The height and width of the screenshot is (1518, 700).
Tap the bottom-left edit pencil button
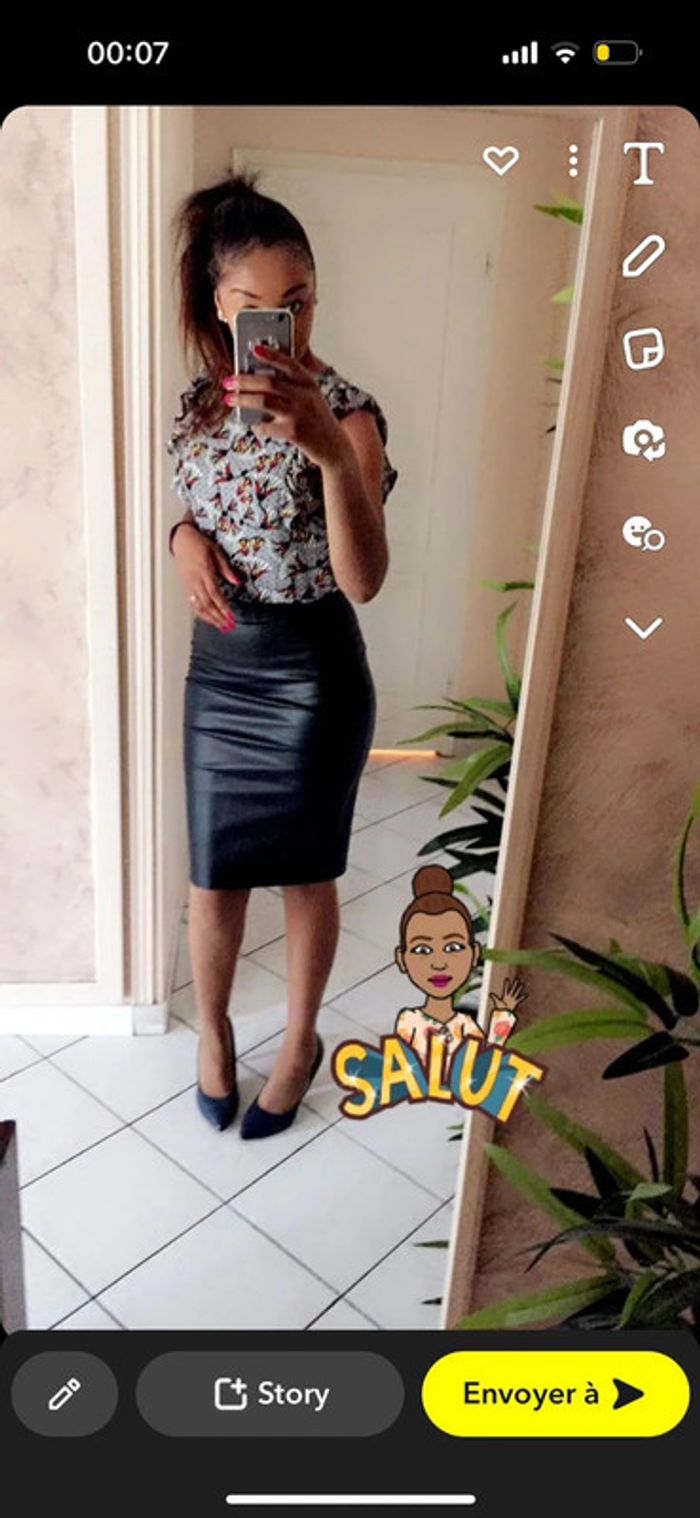64,1394
